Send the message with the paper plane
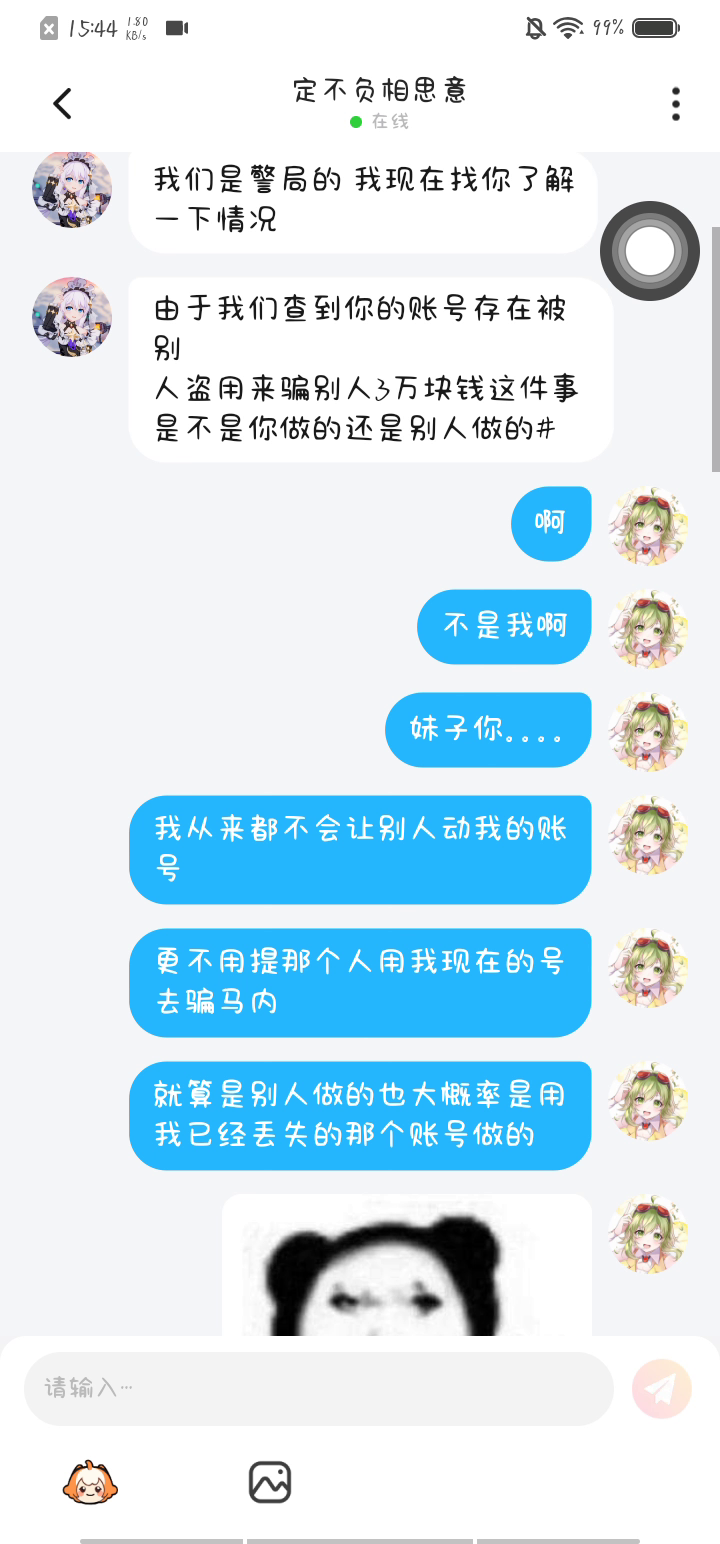Viewport: 720px width, 1544px height. pyautogui.click(x=661, y=1388)
